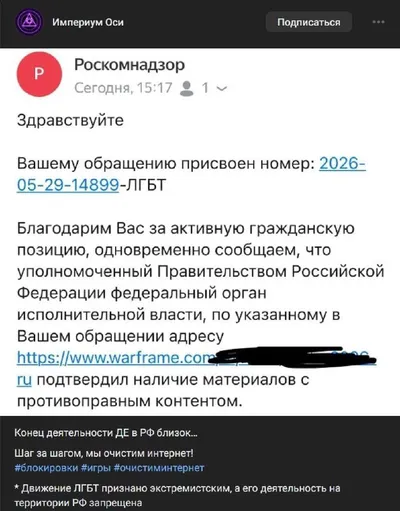This screenshot has height=511, width=400.
Task: Open the Империум Оси channel name
Action: 88,22
